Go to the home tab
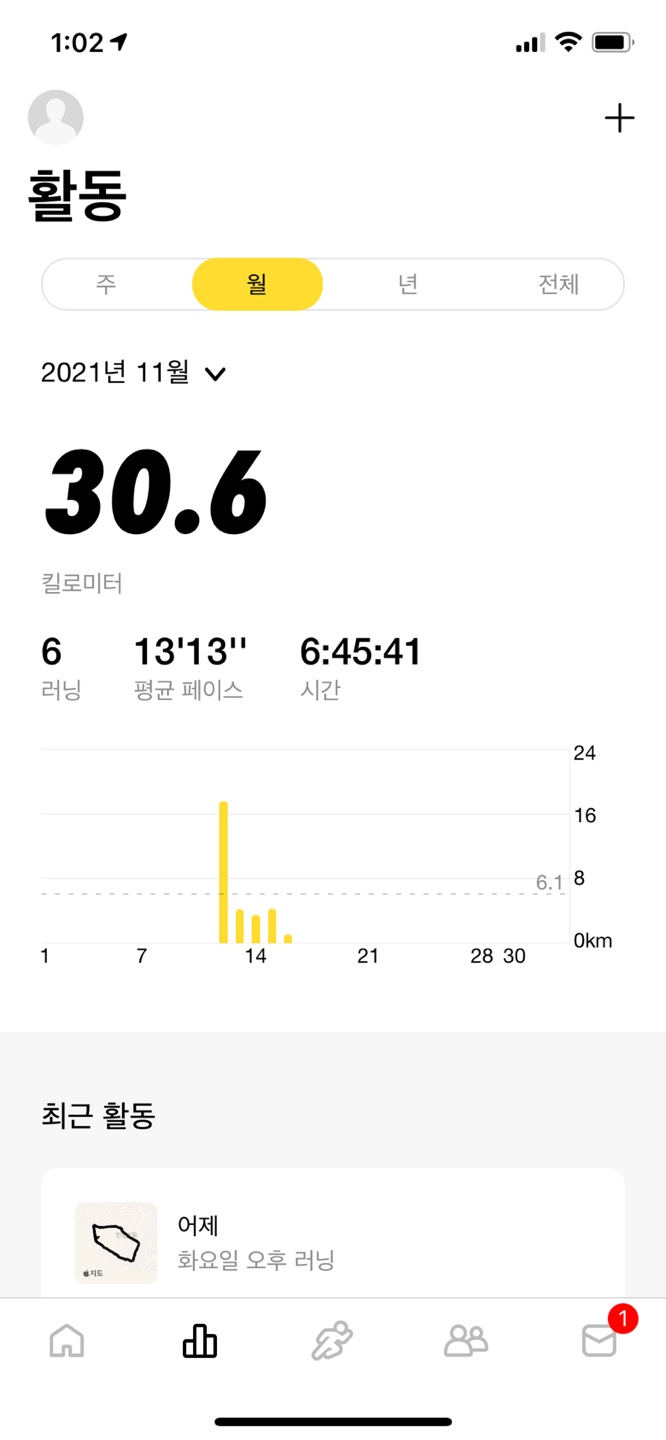The width and height of the screenshot is (666, 1440). tap(67, 1340)
